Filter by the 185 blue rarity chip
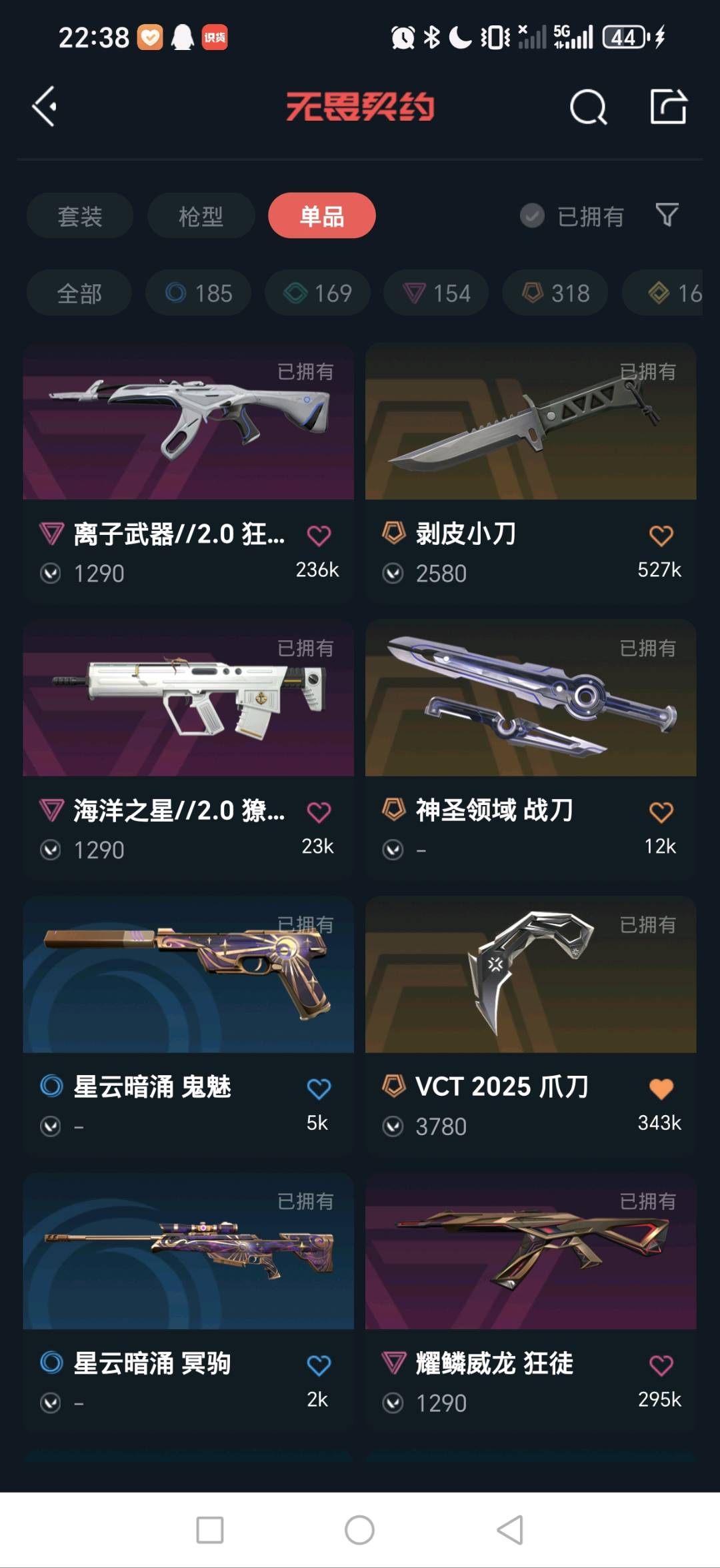720x1568 pixels. (x=199, y=293)
